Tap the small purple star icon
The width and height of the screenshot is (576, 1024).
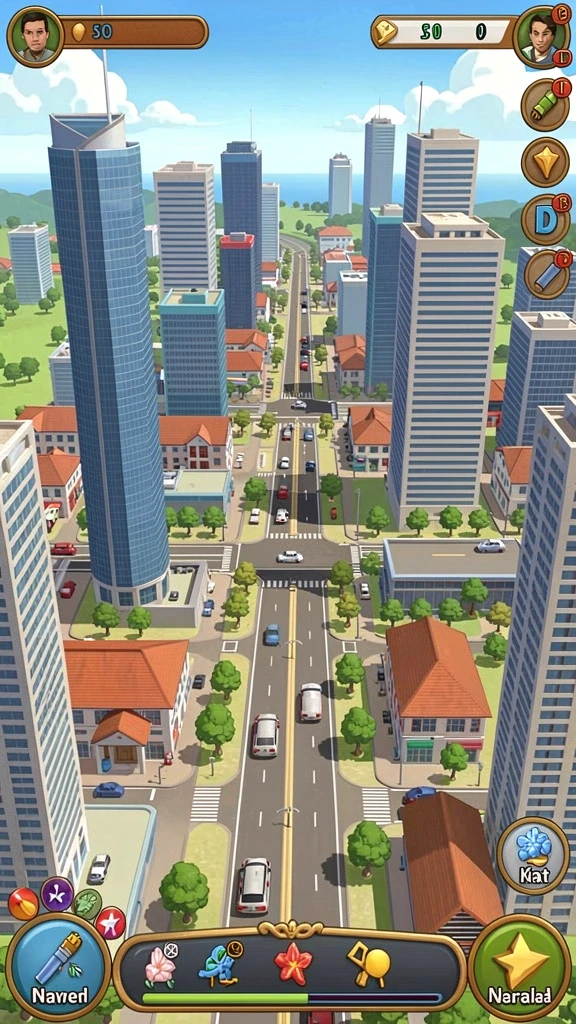pyautogui.click(x=57, y=894)
